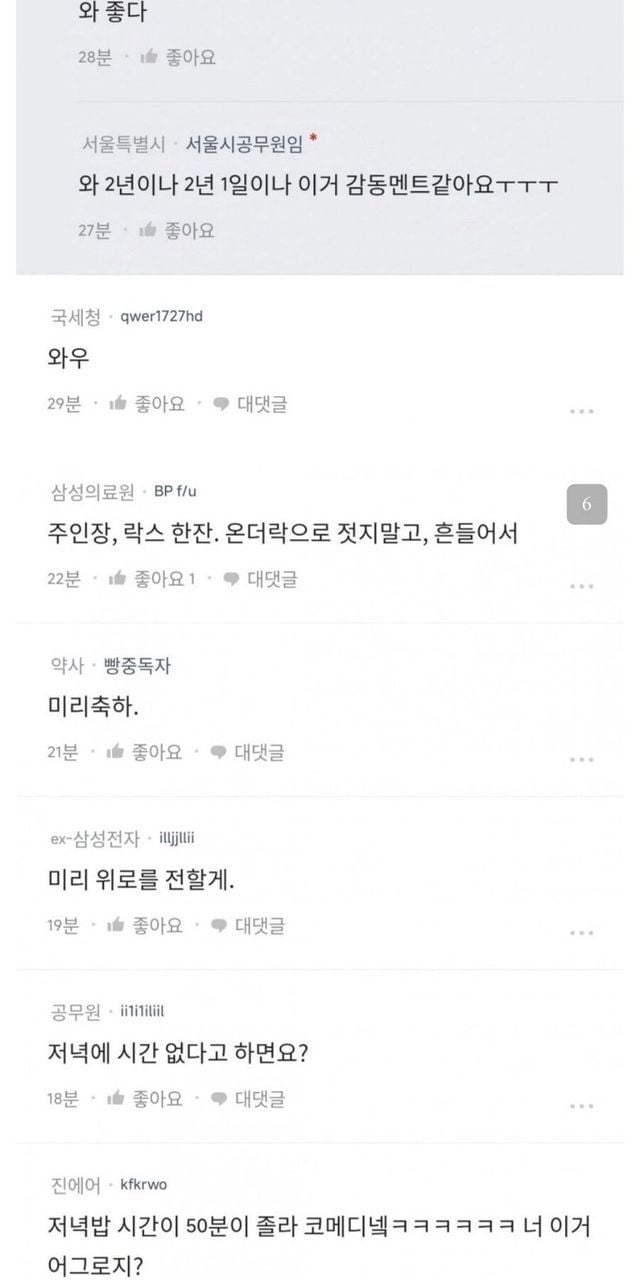Open more options on BP f/u comment
The width and height of the screenshot is (640, 1280).
(x=582, y=586)
